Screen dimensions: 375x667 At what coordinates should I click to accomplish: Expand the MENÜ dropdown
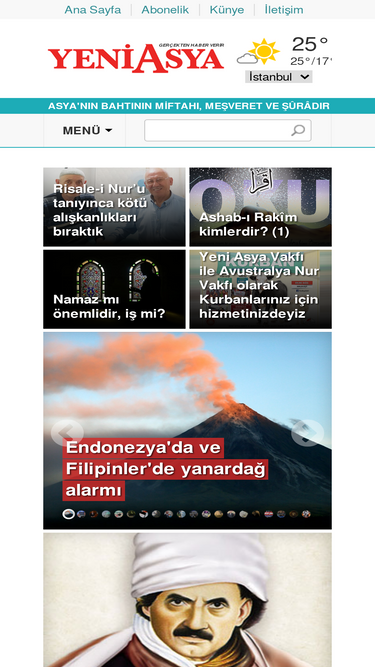[88, 131]
